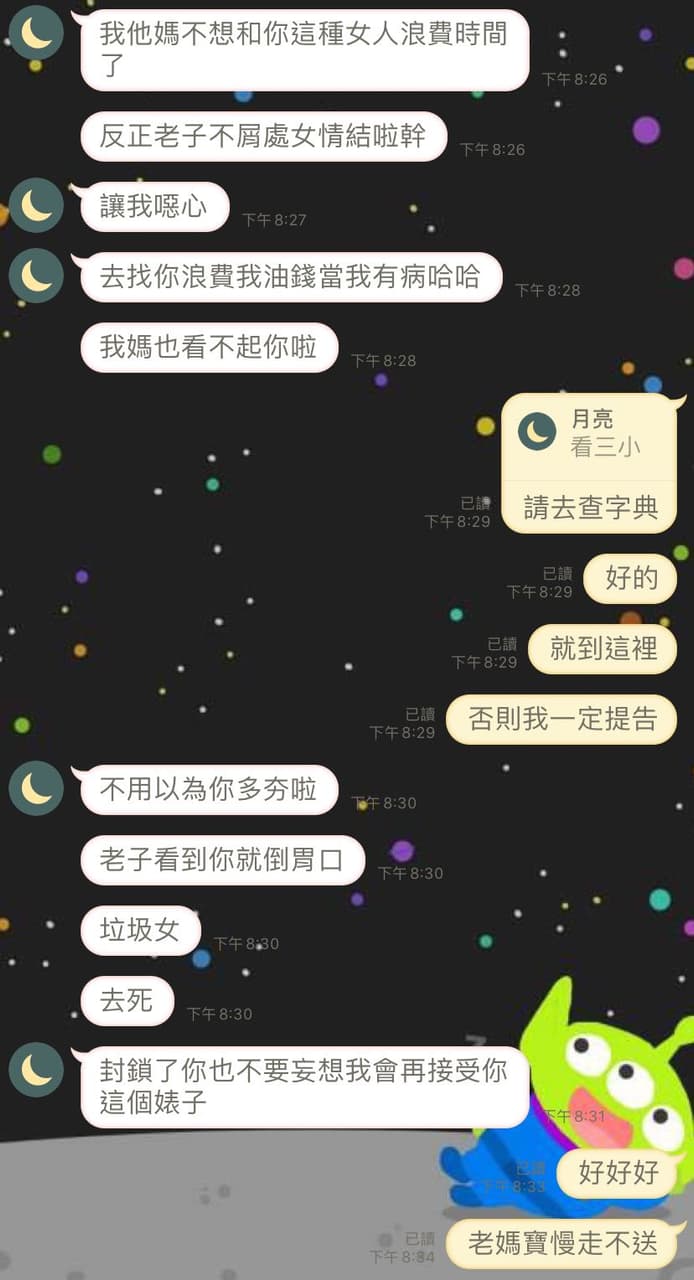Tap the moon avatar next to 不用以為你多夯啦
Screen dimensions: 694x1280
[x=36, y=787]
